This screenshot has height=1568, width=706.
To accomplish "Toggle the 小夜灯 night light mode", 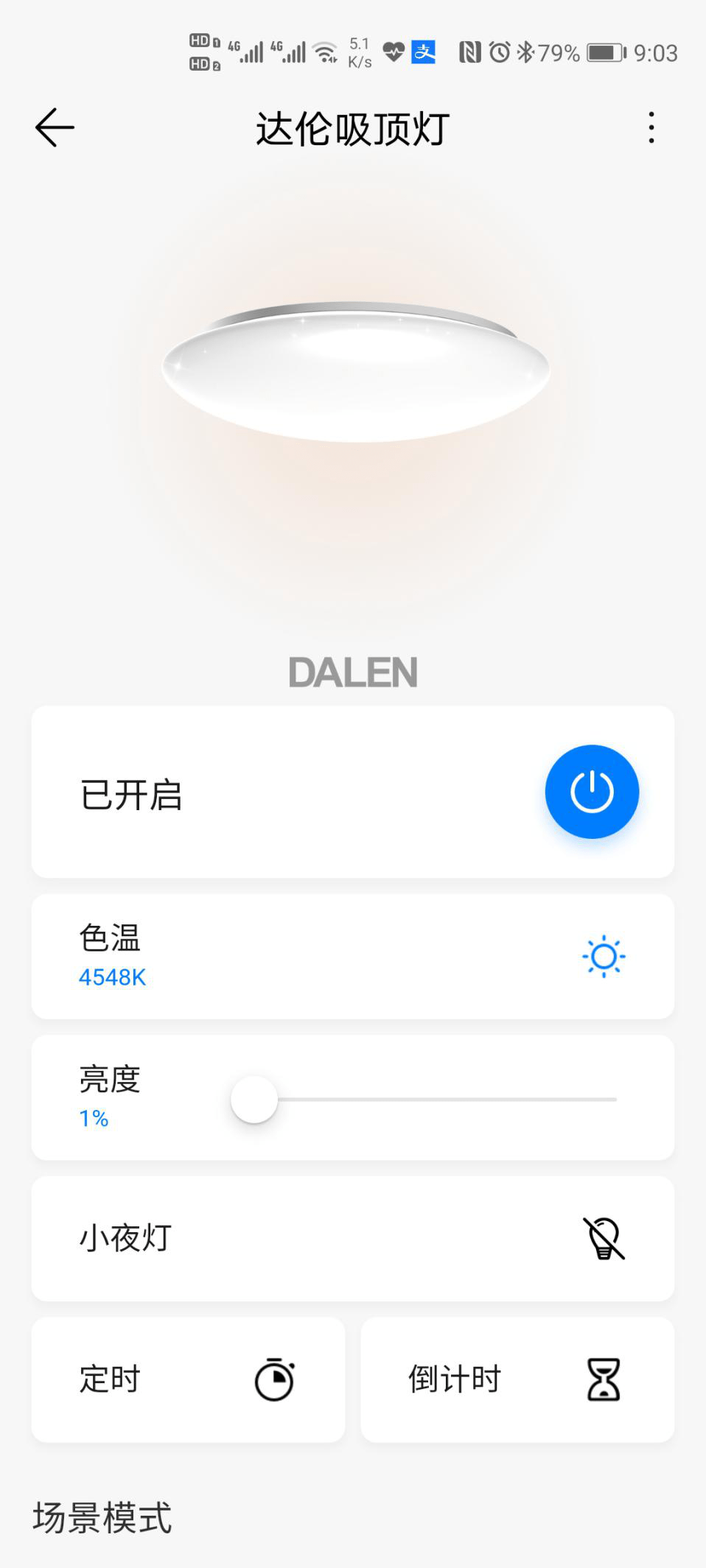I will point(603,1238).
